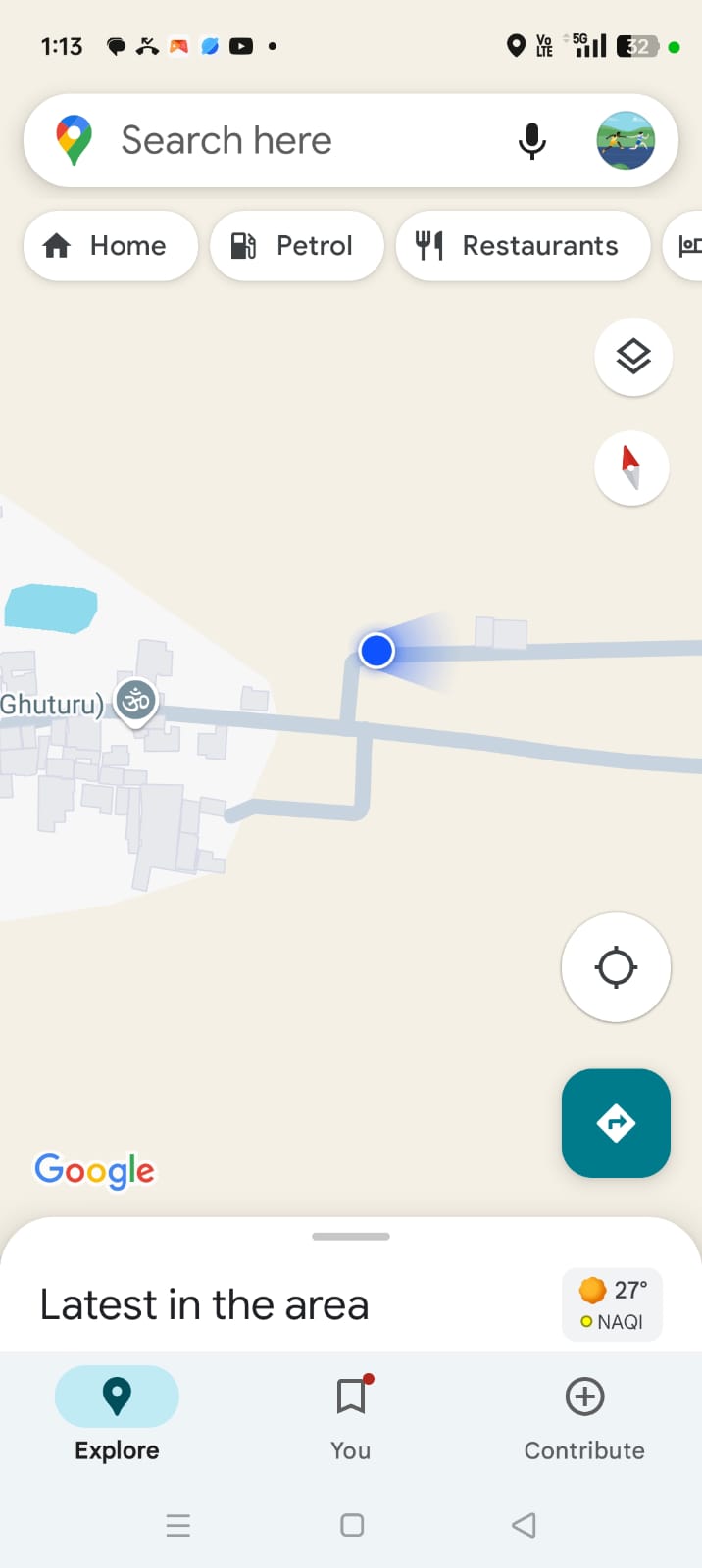Tap the temple marker near Ghuturu
Screen dimensions: 702x1568
[136, 700]
